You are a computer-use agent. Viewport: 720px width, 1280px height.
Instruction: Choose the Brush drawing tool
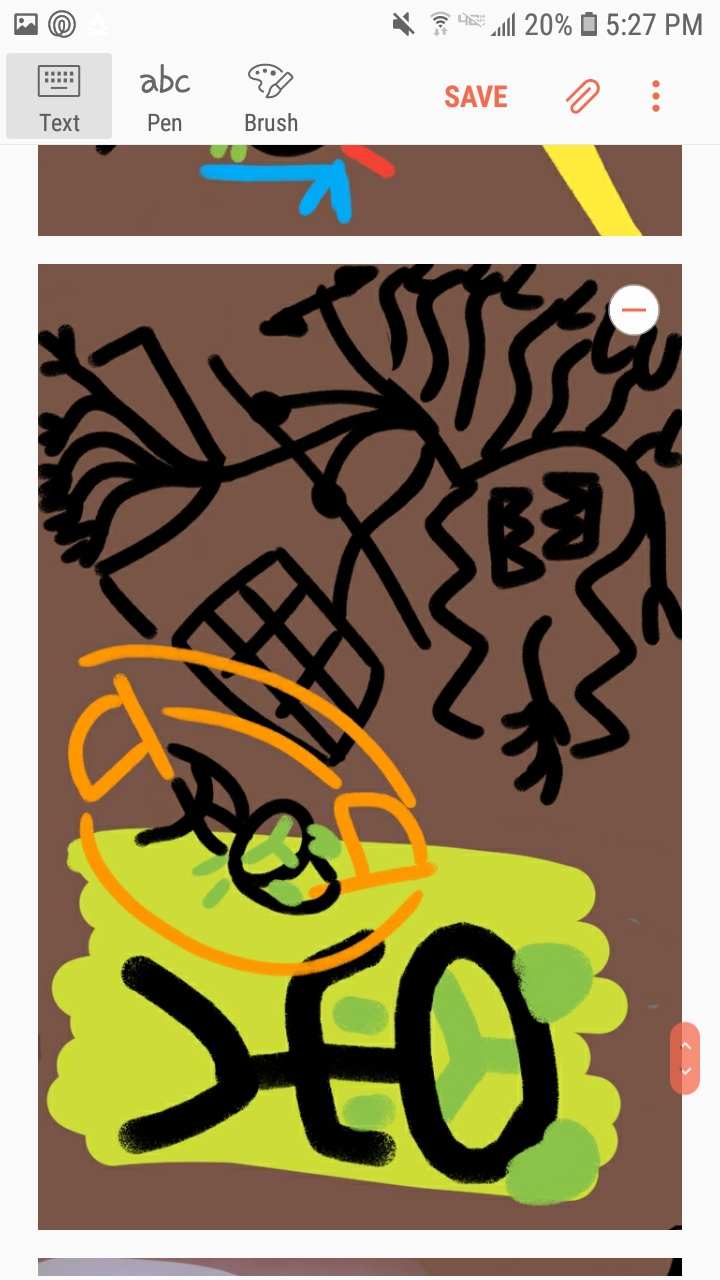pyautogui.click(x=271, y=97)
